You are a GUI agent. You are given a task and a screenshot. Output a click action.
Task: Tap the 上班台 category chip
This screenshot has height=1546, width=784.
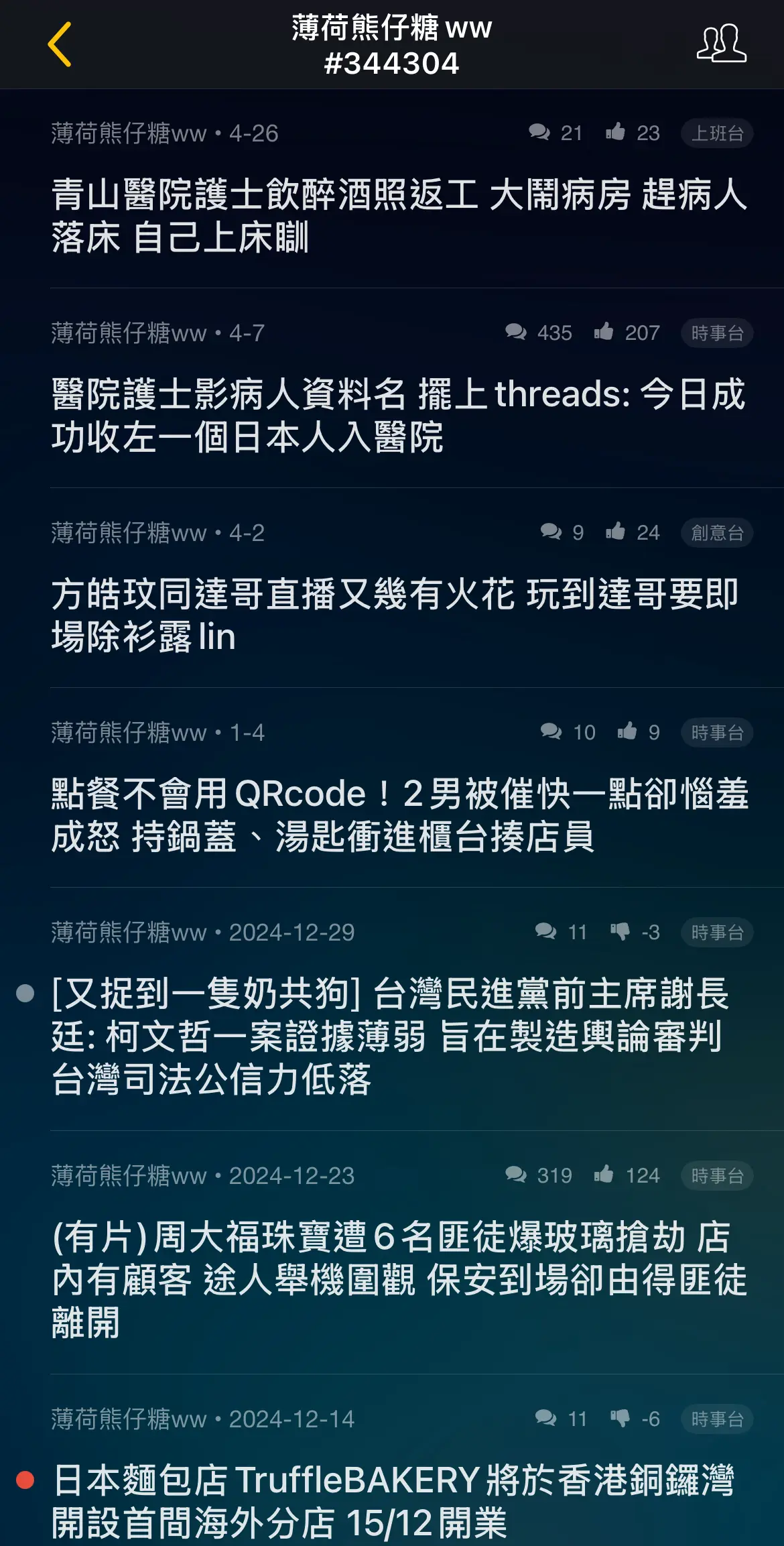pyautogui.click(x=717, y=133)
